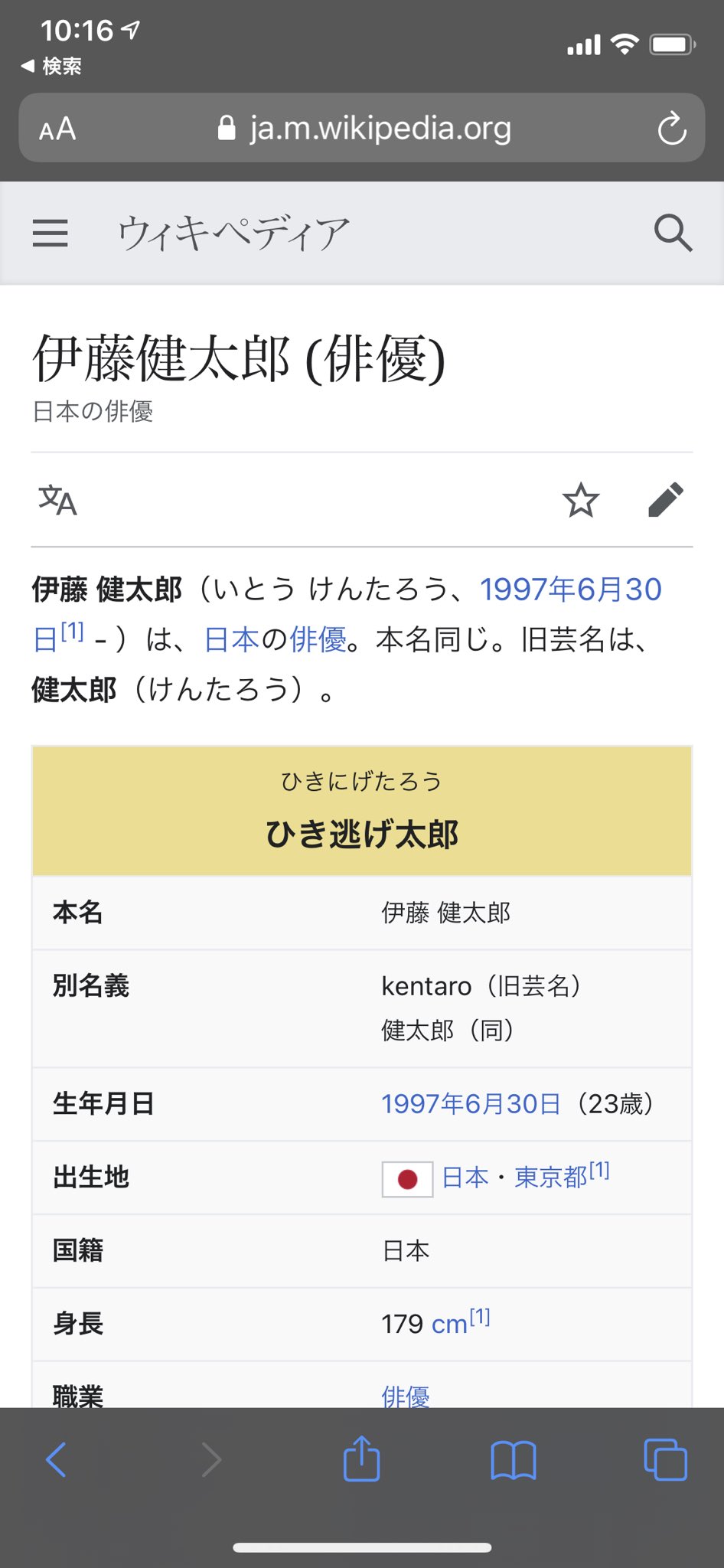Show open Safari tabs
Image resolution: width=724 pixels, height=1568 pixels.
click(x=665, y=1459)
